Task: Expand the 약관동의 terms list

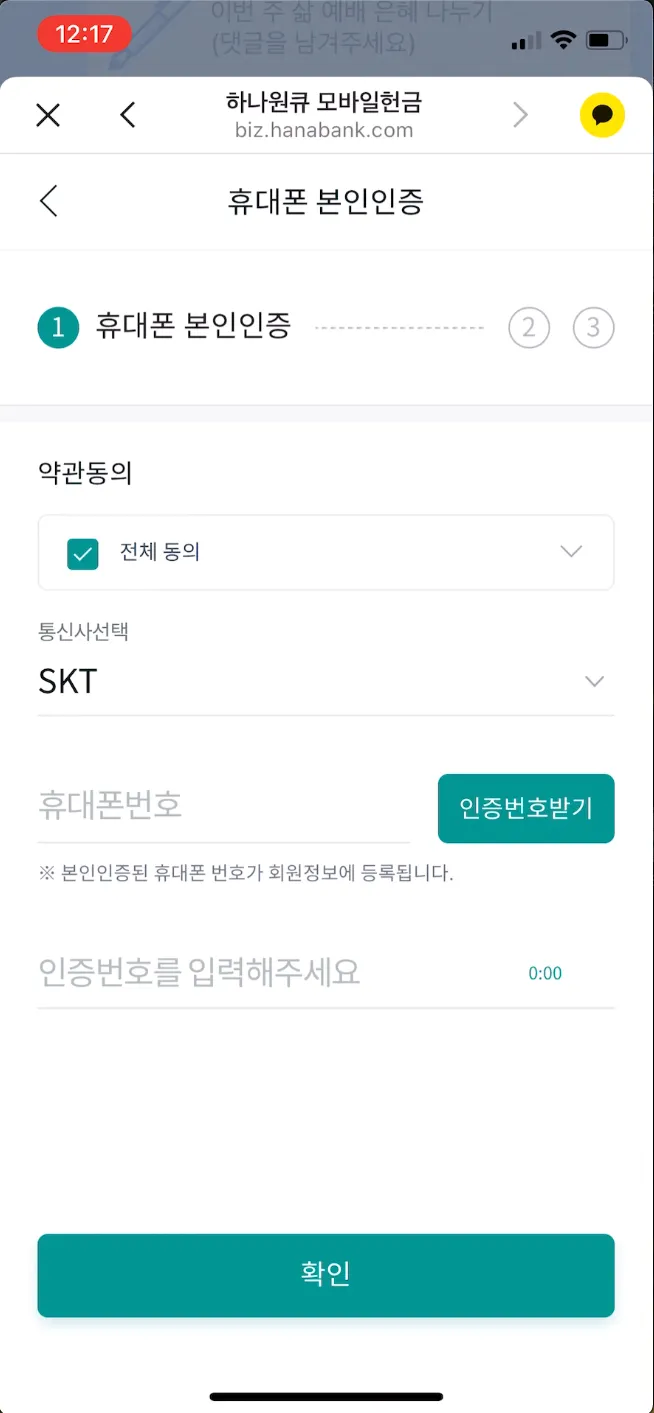Action: [x=571, y=552]
